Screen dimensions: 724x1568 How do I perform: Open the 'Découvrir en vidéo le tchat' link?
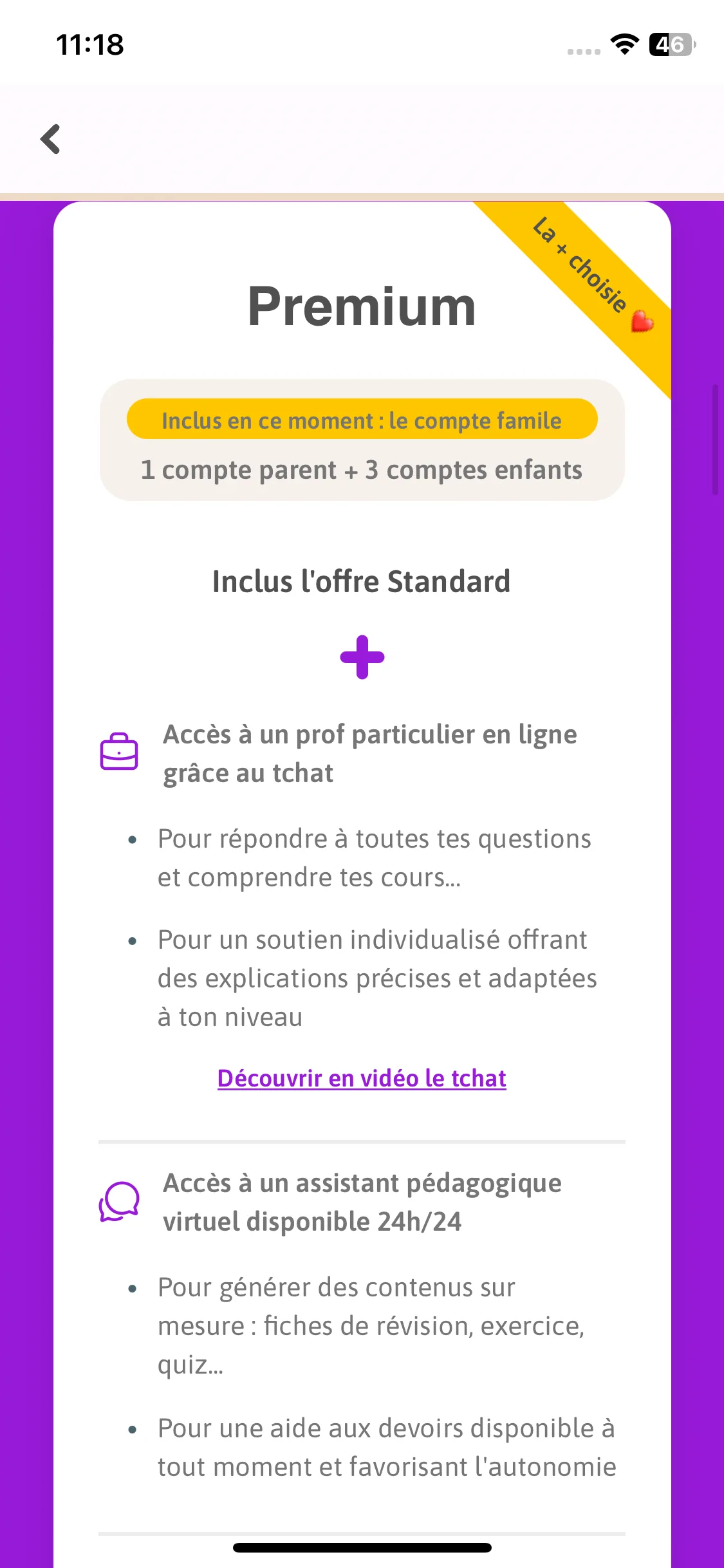pos(362,1078)
